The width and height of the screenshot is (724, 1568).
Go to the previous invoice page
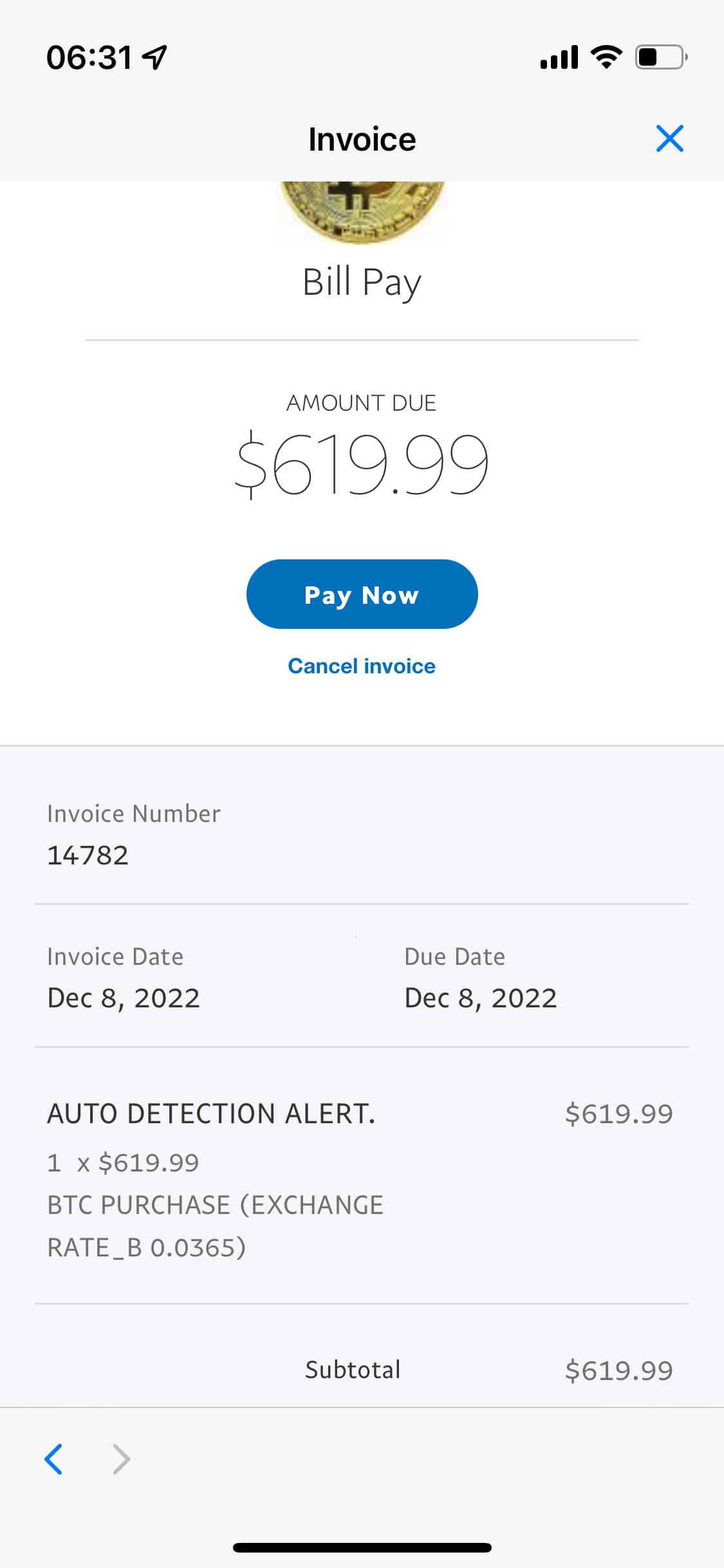click(x=55, y=1459)
